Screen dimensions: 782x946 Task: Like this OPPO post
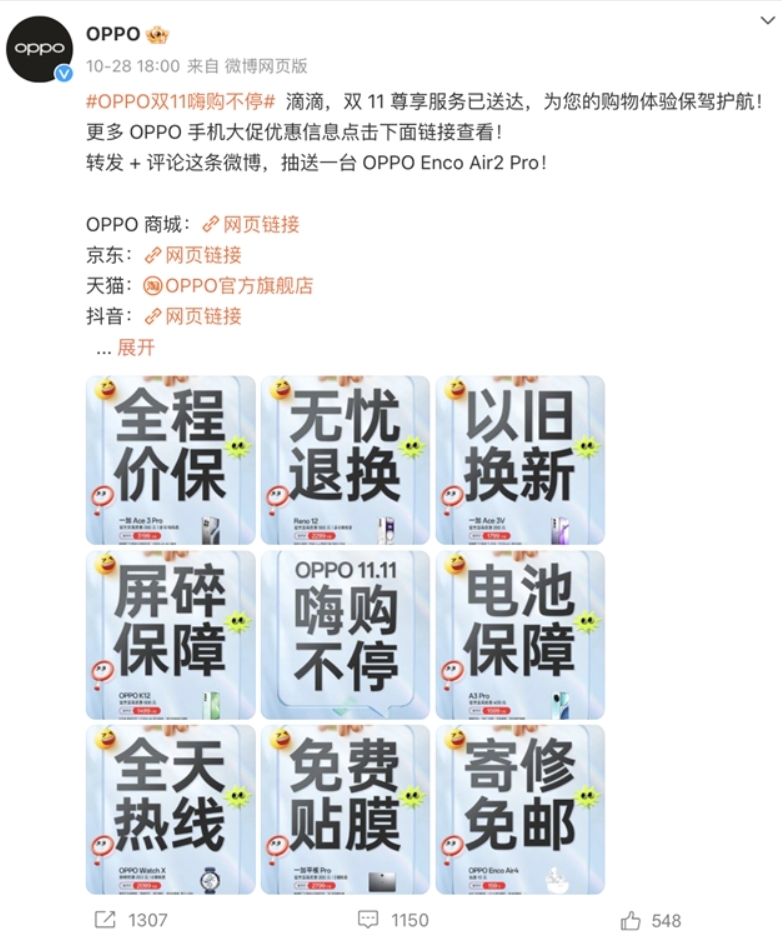coord(650,919)
